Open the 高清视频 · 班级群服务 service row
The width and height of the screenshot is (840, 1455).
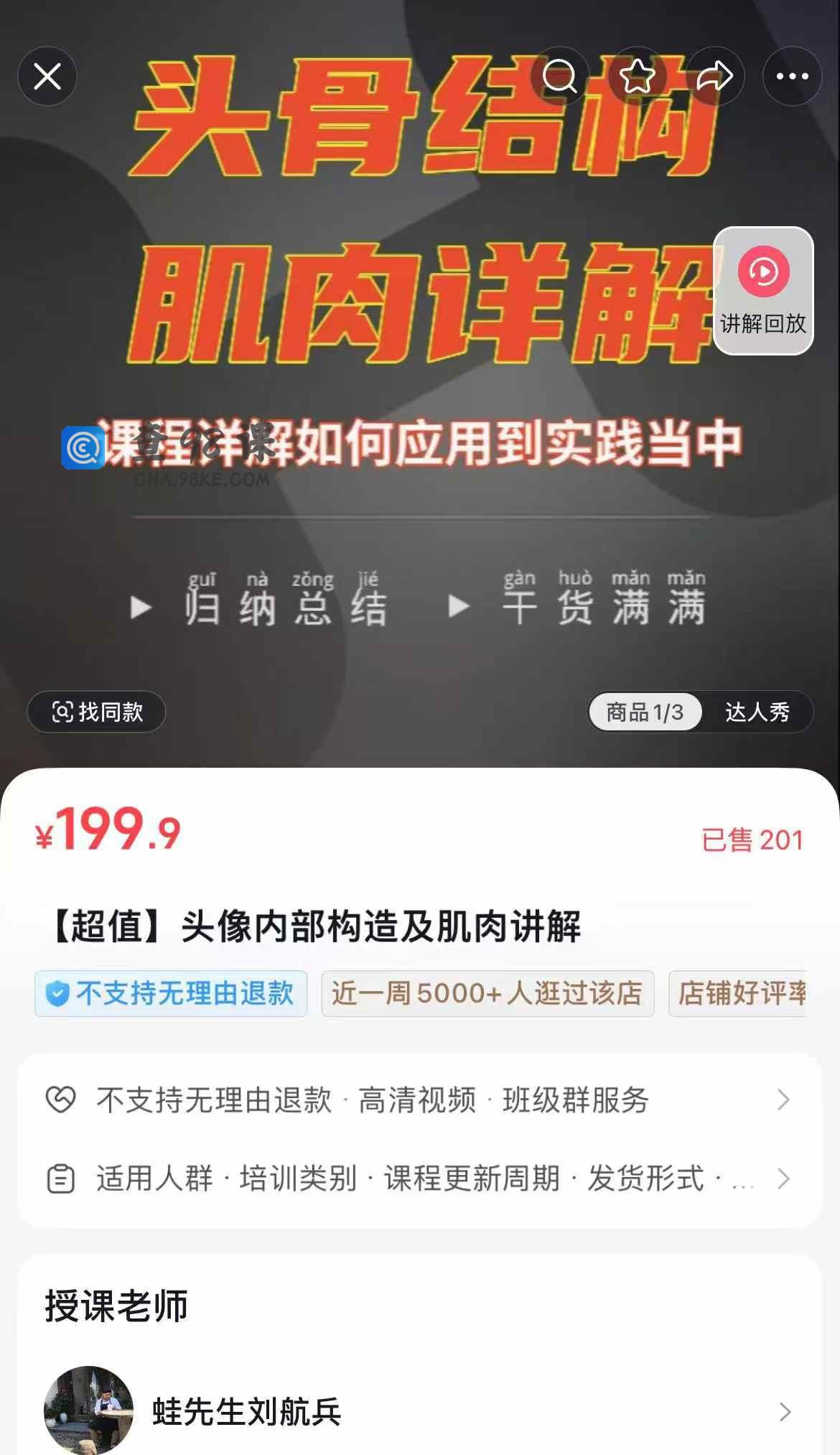(x=419, y=1100)
